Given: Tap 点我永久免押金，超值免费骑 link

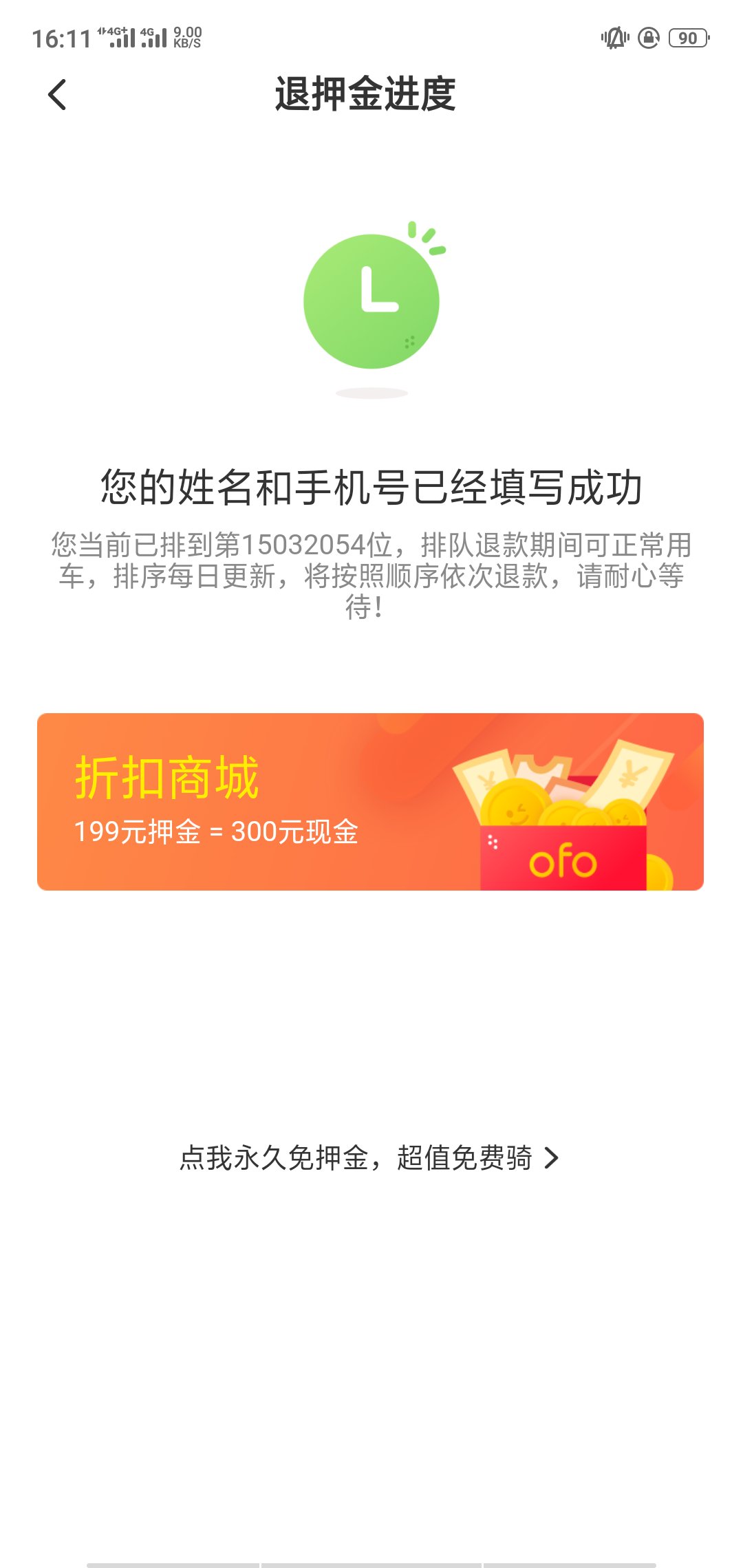Looking at the screenshot, I should pyautogui.click(x=369, y=1158).
